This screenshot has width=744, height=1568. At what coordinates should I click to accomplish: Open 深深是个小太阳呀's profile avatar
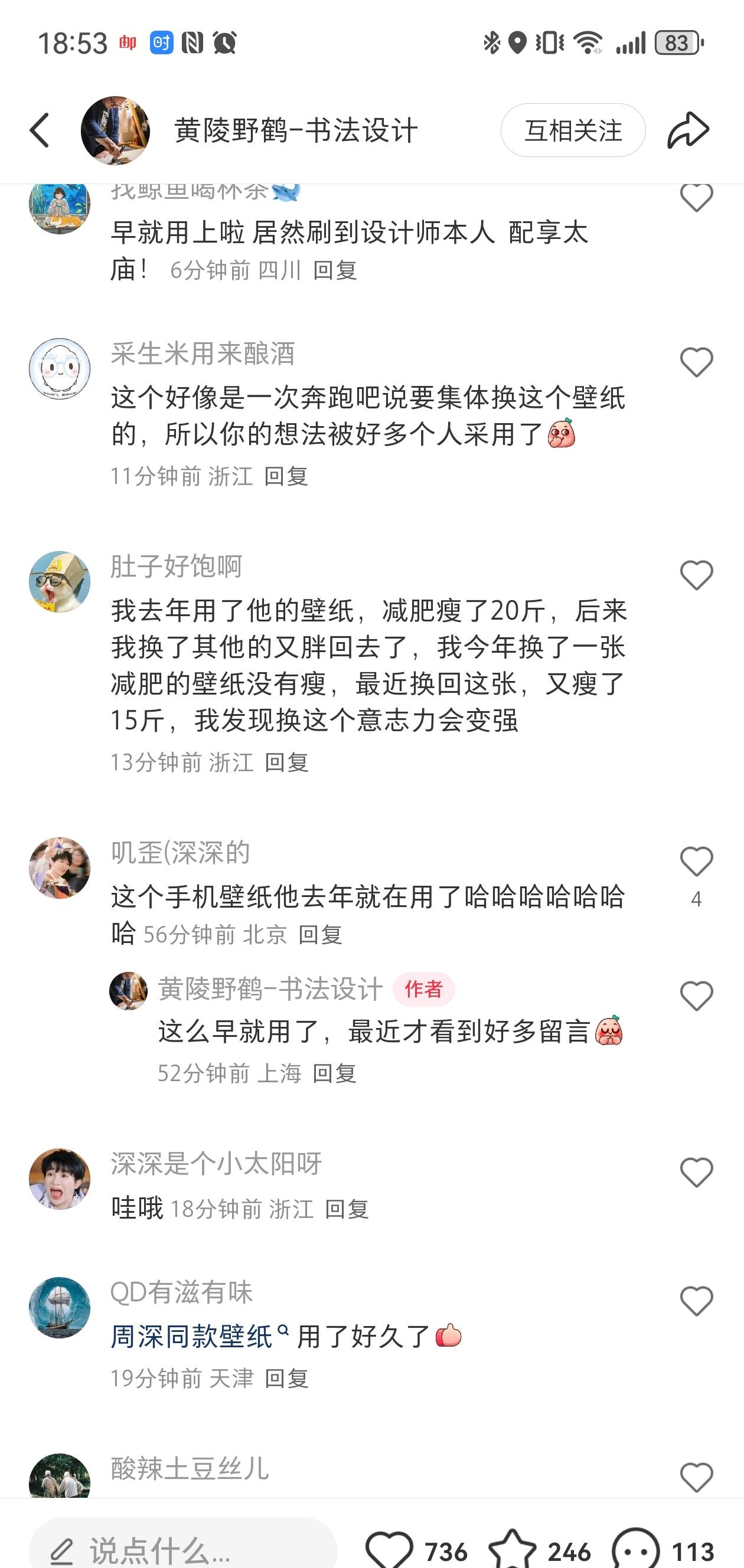[60, 1179]
